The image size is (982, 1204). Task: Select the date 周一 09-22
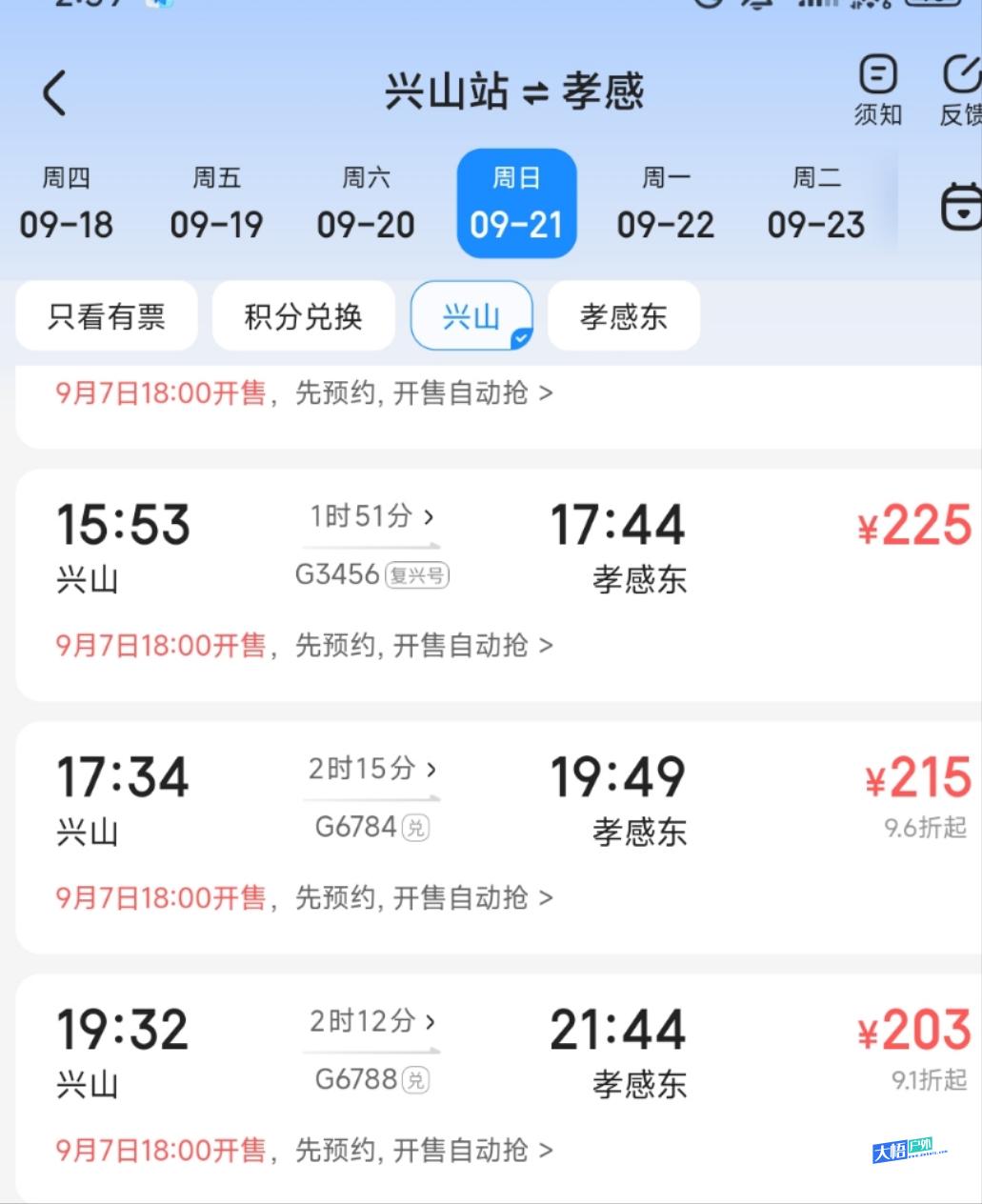[x=666, y=203]
